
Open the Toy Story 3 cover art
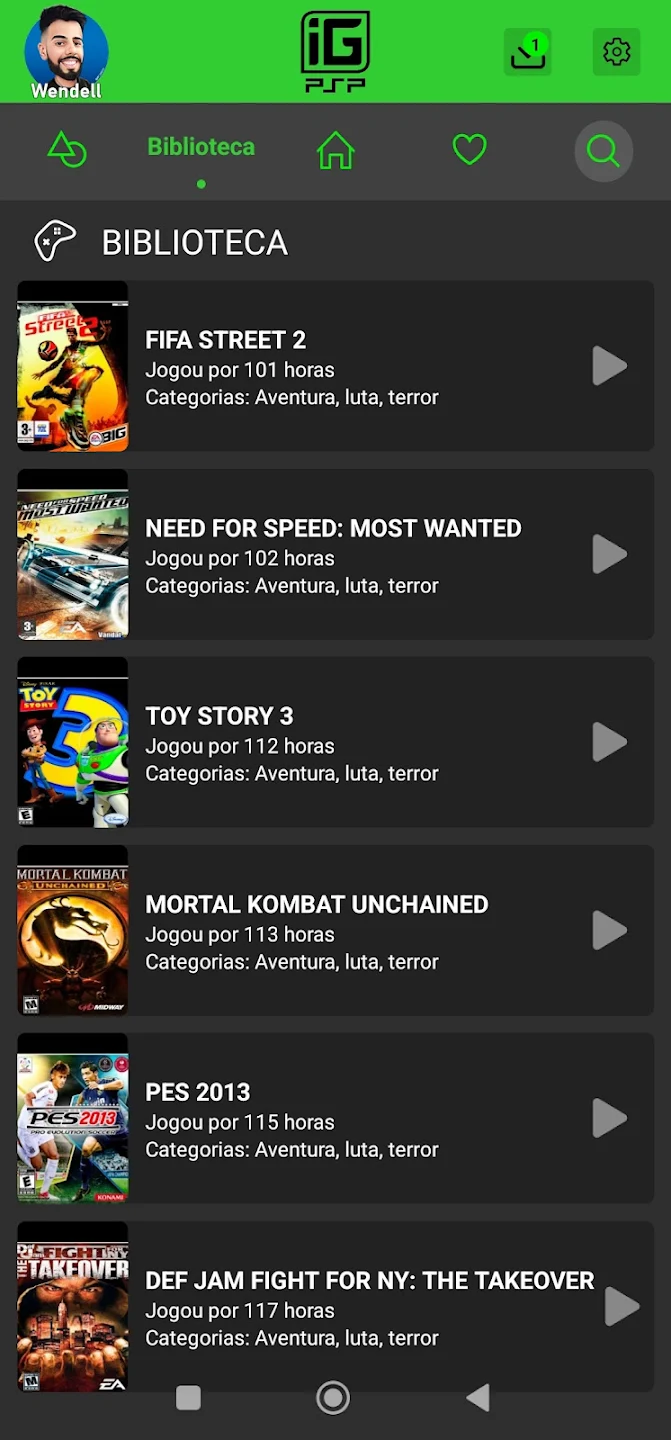coord(73,742)
